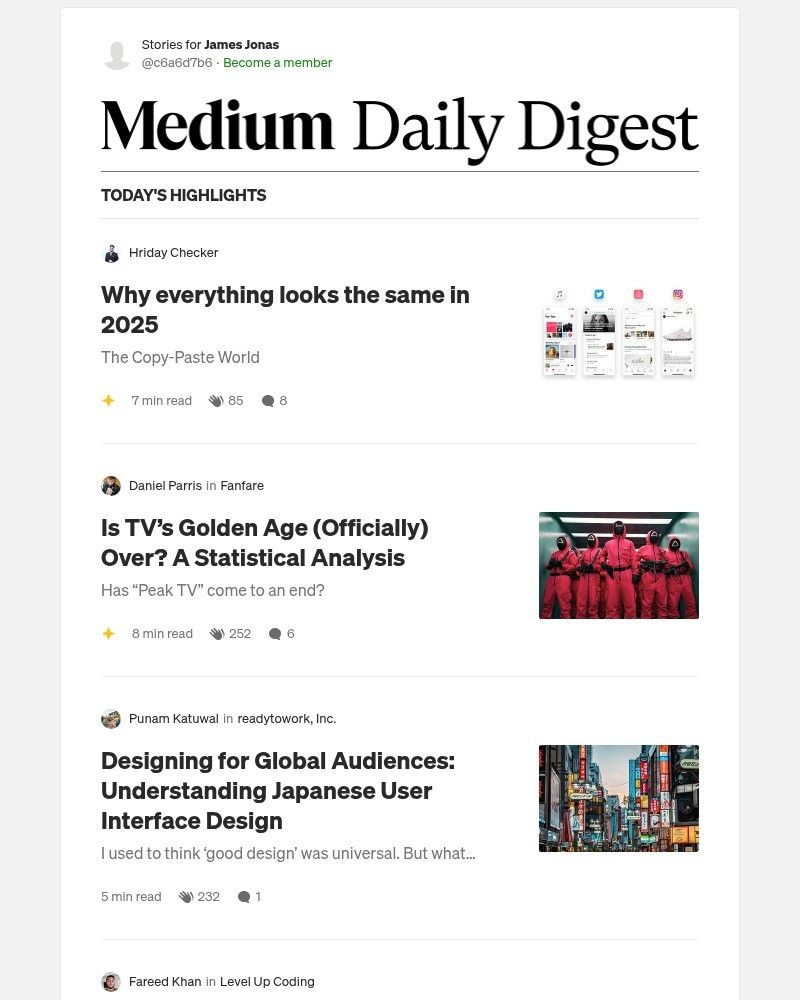Viewport: 800px width, 1000px height.
Task: Open author Fareed Khan's profile
Action: click(x=164, y=982)
